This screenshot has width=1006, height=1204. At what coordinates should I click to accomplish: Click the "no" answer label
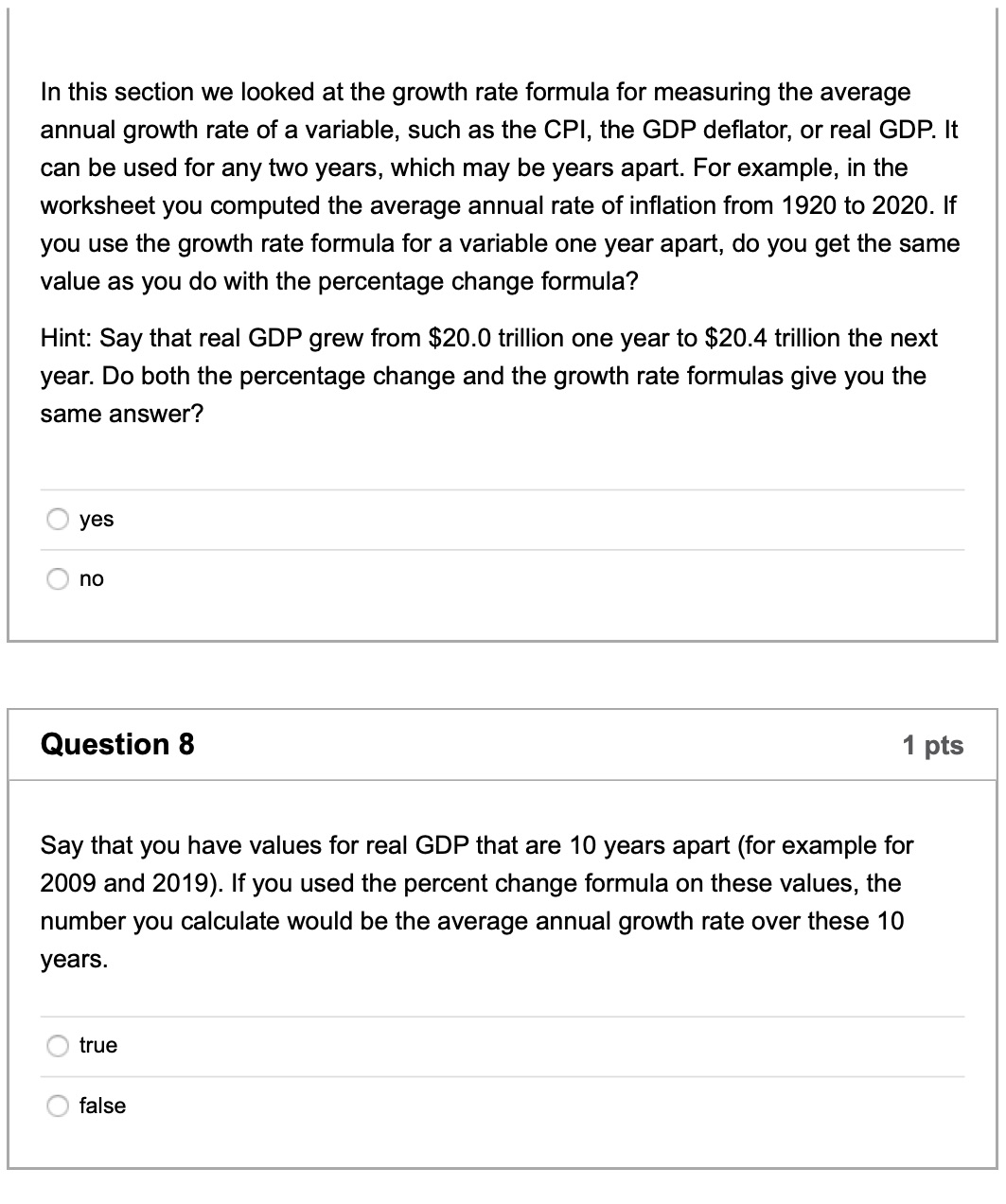tap(92, 578)
